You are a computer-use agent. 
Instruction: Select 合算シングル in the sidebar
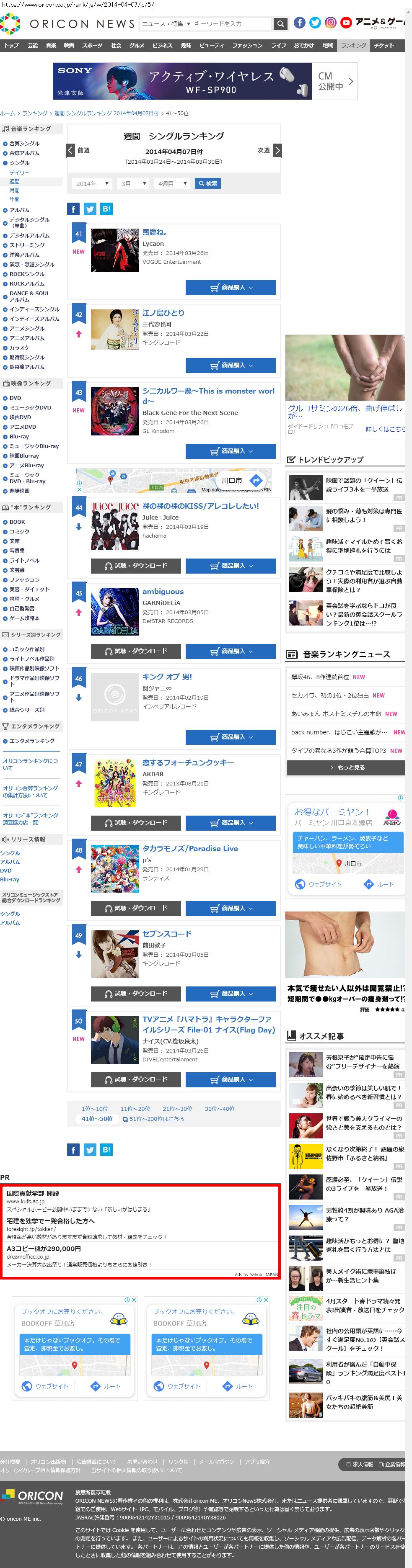[x=24, y=144]
